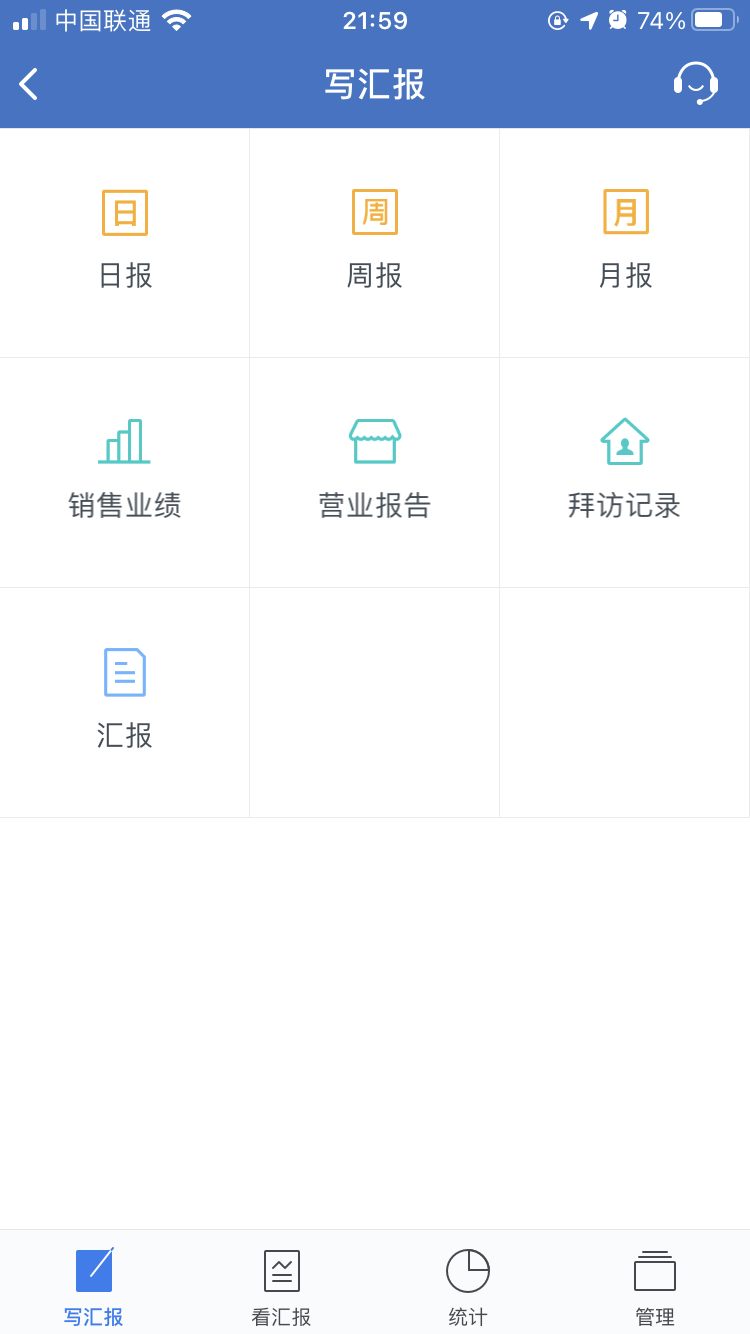Switch to the 看汇报 tab
This screenshot has height=1334, width=750.
[281, 1286]
